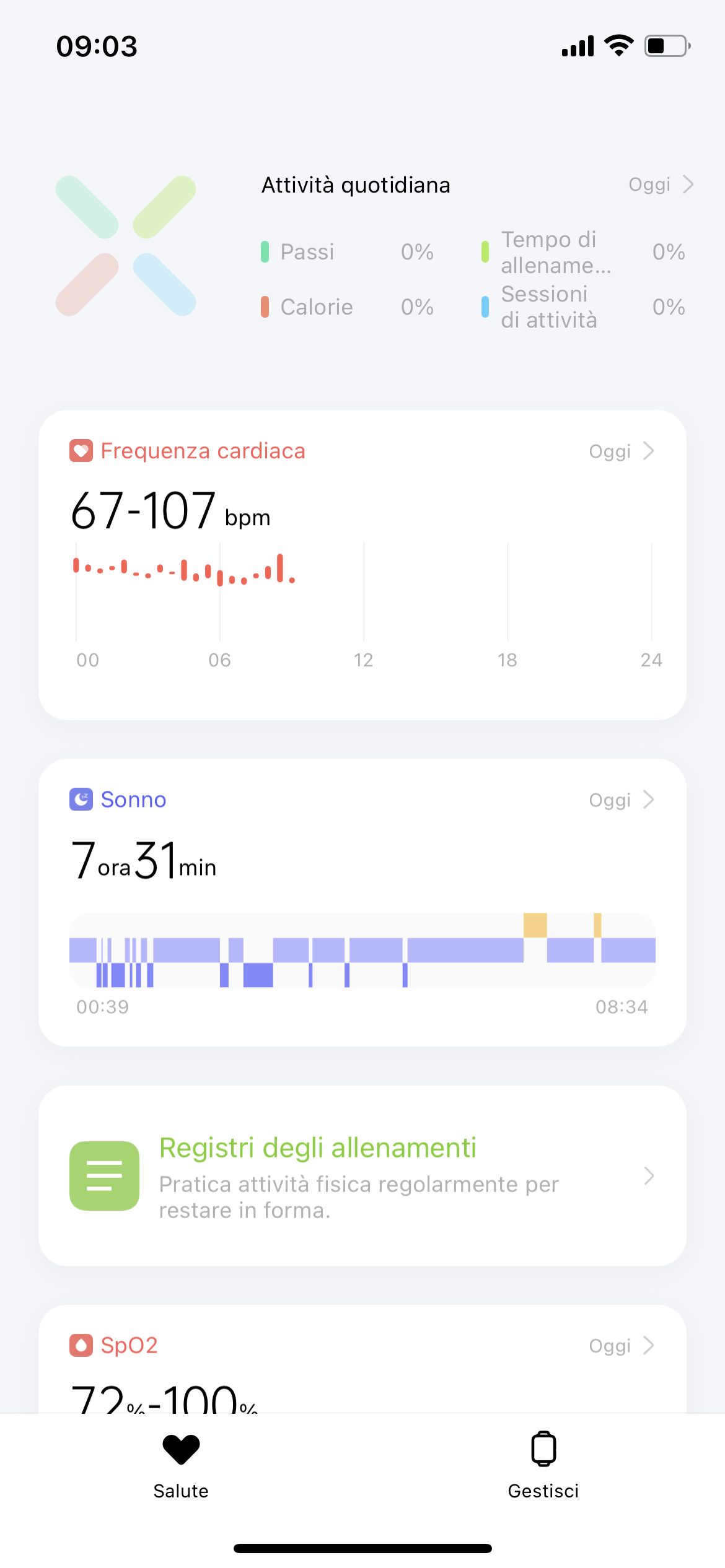
Task: Open Registri degli allenamenti
Action: point(362,1175)
